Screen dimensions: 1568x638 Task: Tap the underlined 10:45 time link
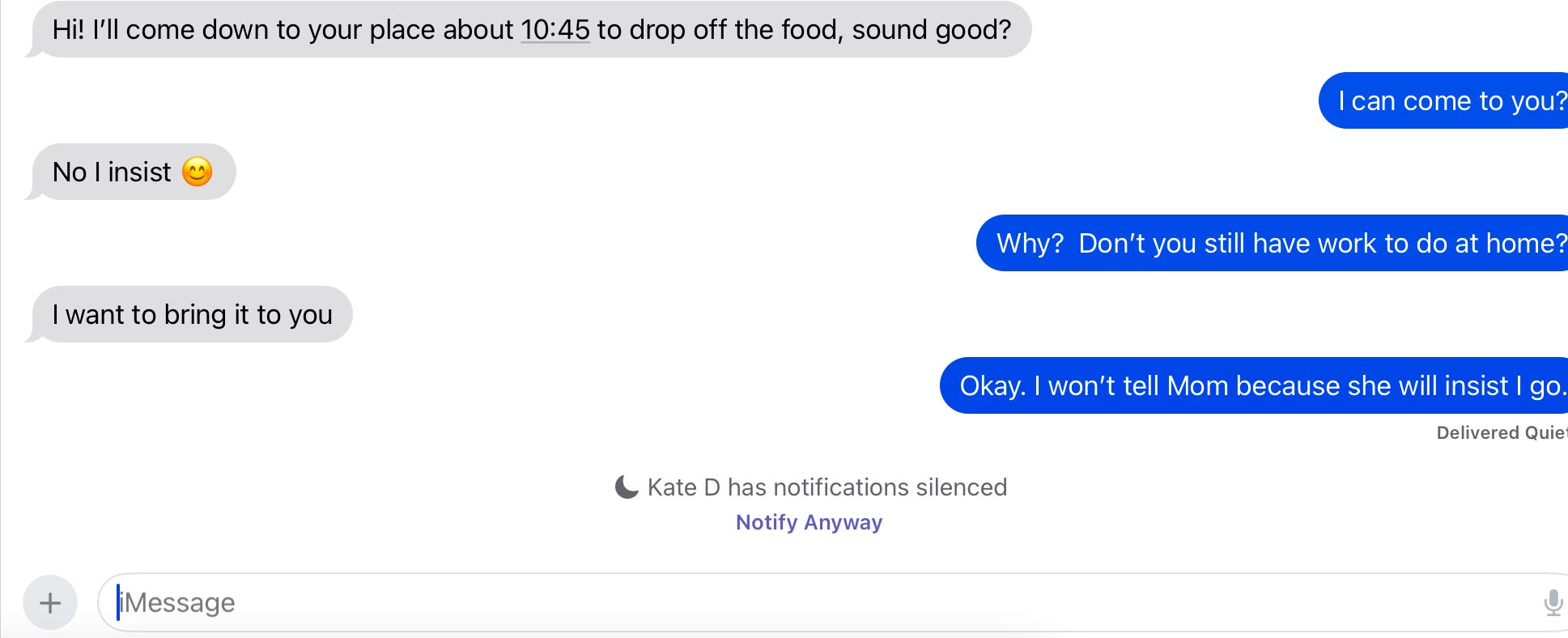(x=555, y=30)
